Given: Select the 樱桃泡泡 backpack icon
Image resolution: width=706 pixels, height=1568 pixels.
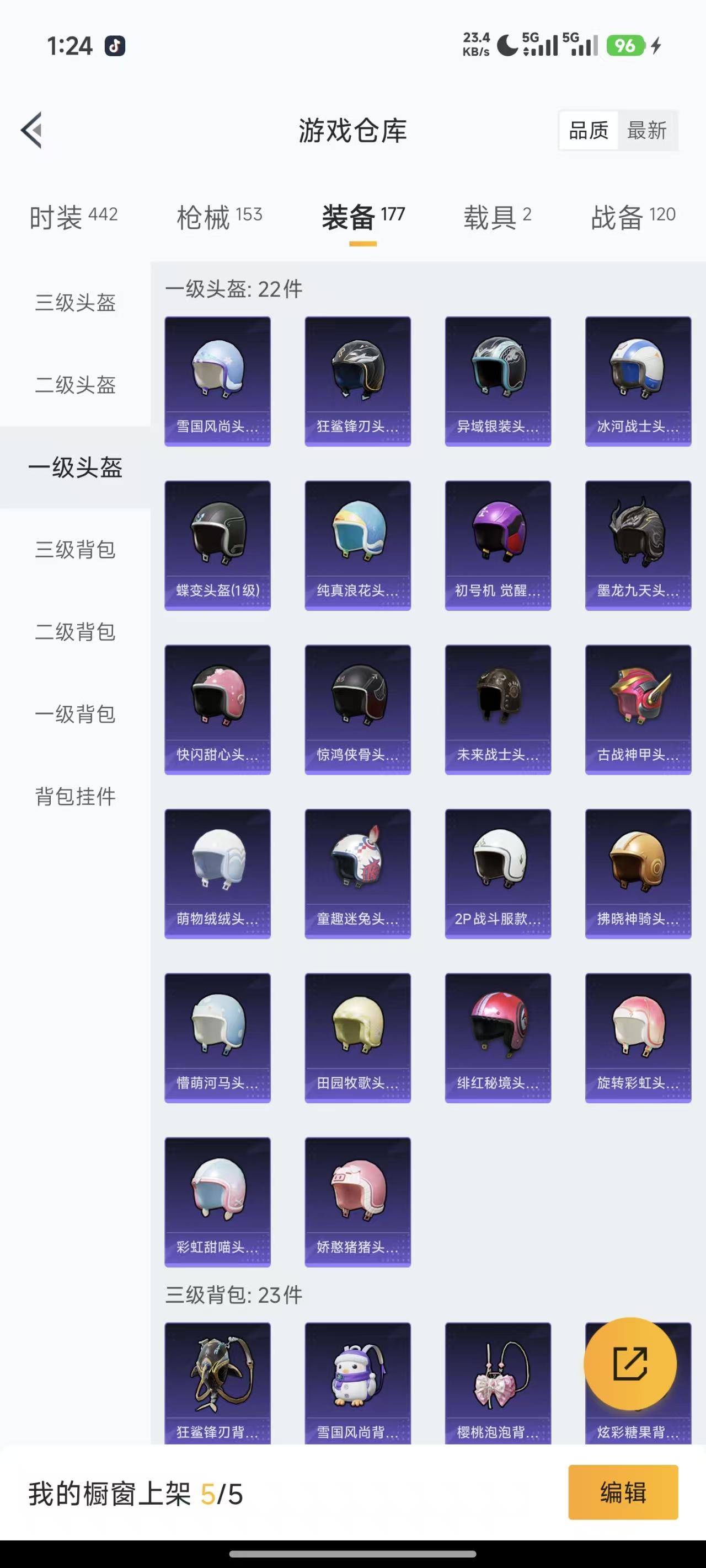Looking at the screenshot, I should 498,1382.
